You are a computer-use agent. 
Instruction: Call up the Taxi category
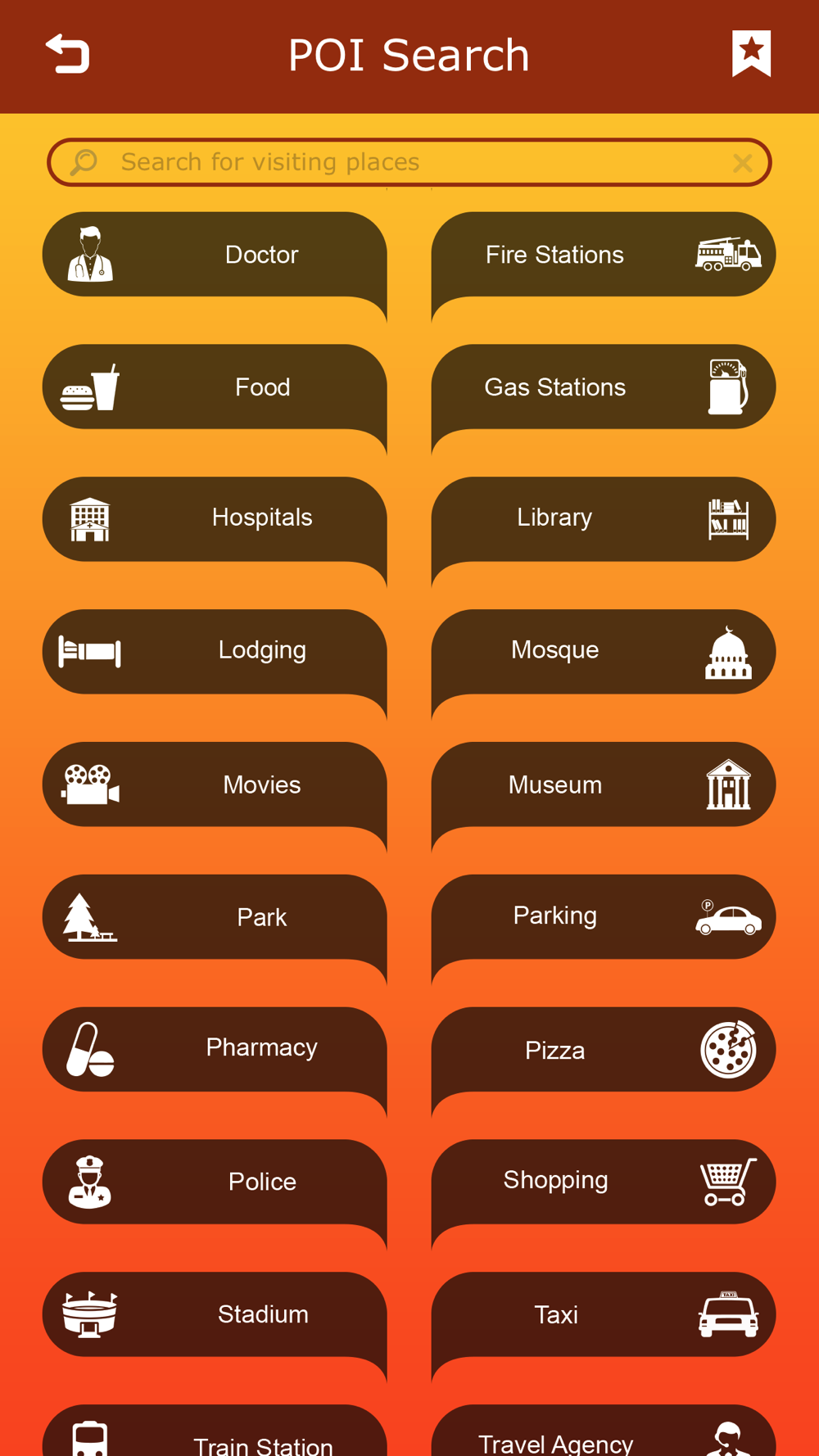point(604,1314)
